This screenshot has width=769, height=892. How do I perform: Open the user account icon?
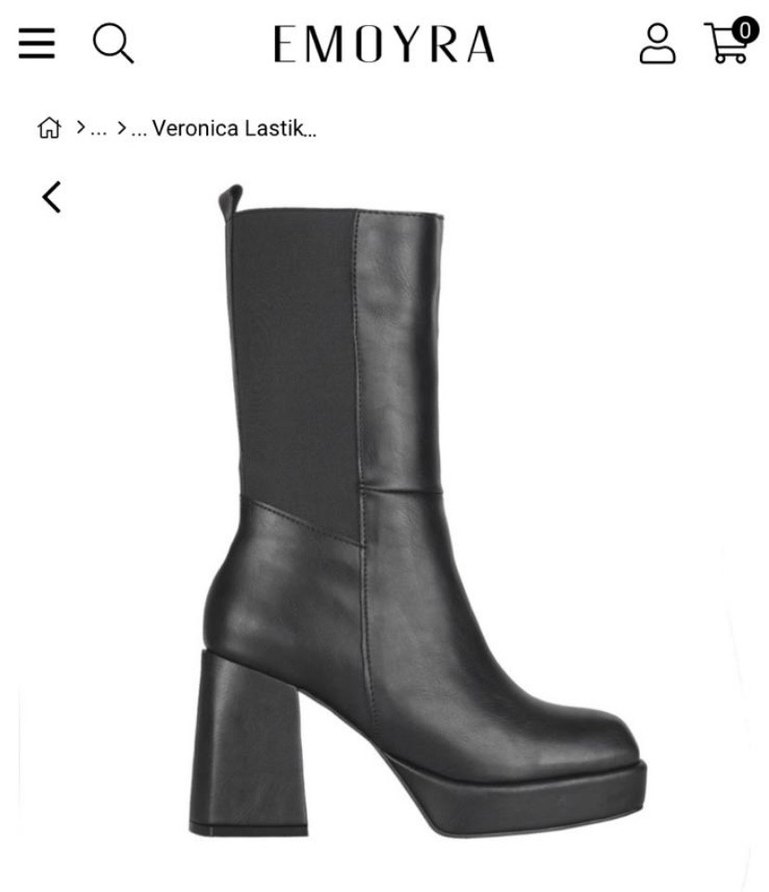pos(657,44)
